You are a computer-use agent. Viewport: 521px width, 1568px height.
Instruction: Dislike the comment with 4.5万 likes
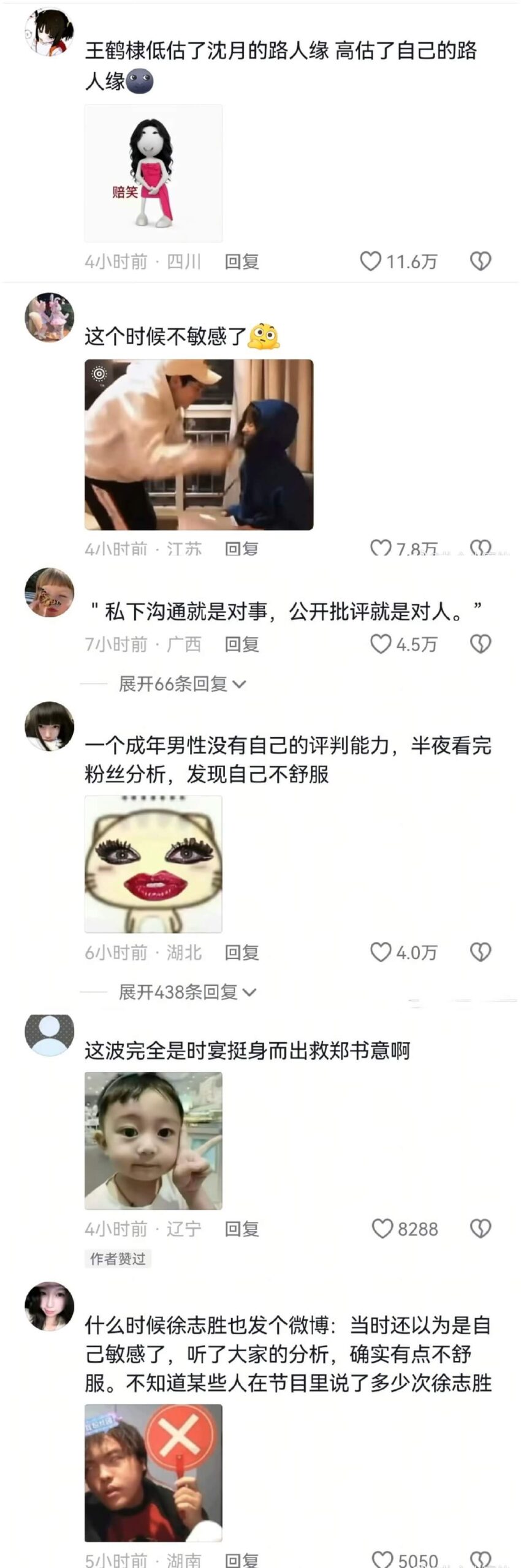point(481,644)
